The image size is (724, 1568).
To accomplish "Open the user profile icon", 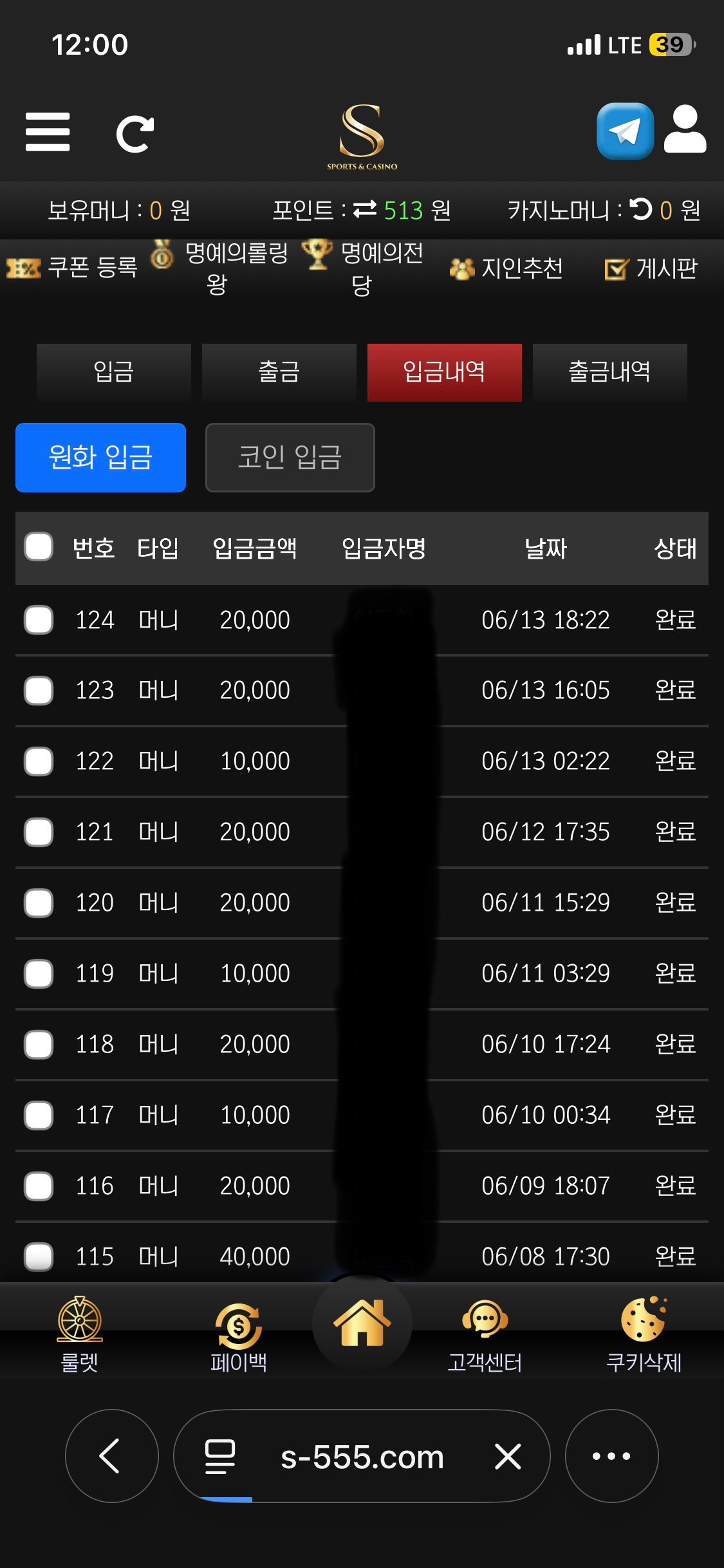I will pyautogui.click(x=685, y=129).
